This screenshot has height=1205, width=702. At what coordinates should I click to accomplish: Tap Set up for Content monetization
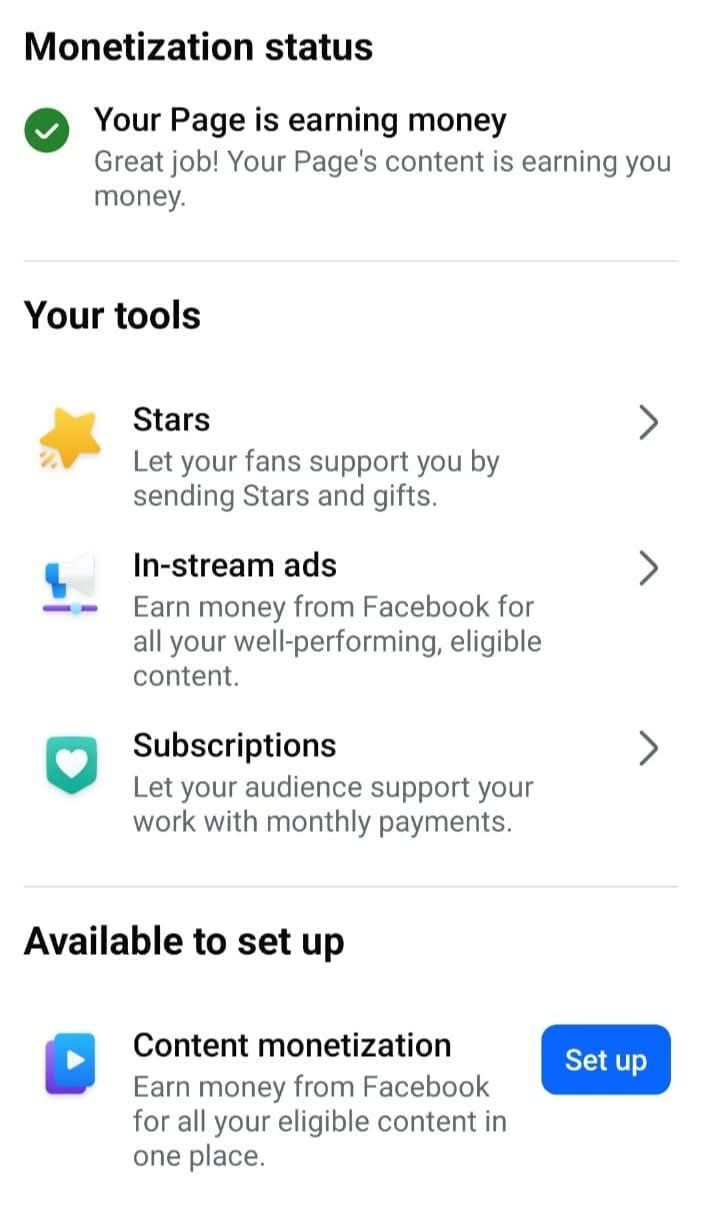tap(605, 1060)
